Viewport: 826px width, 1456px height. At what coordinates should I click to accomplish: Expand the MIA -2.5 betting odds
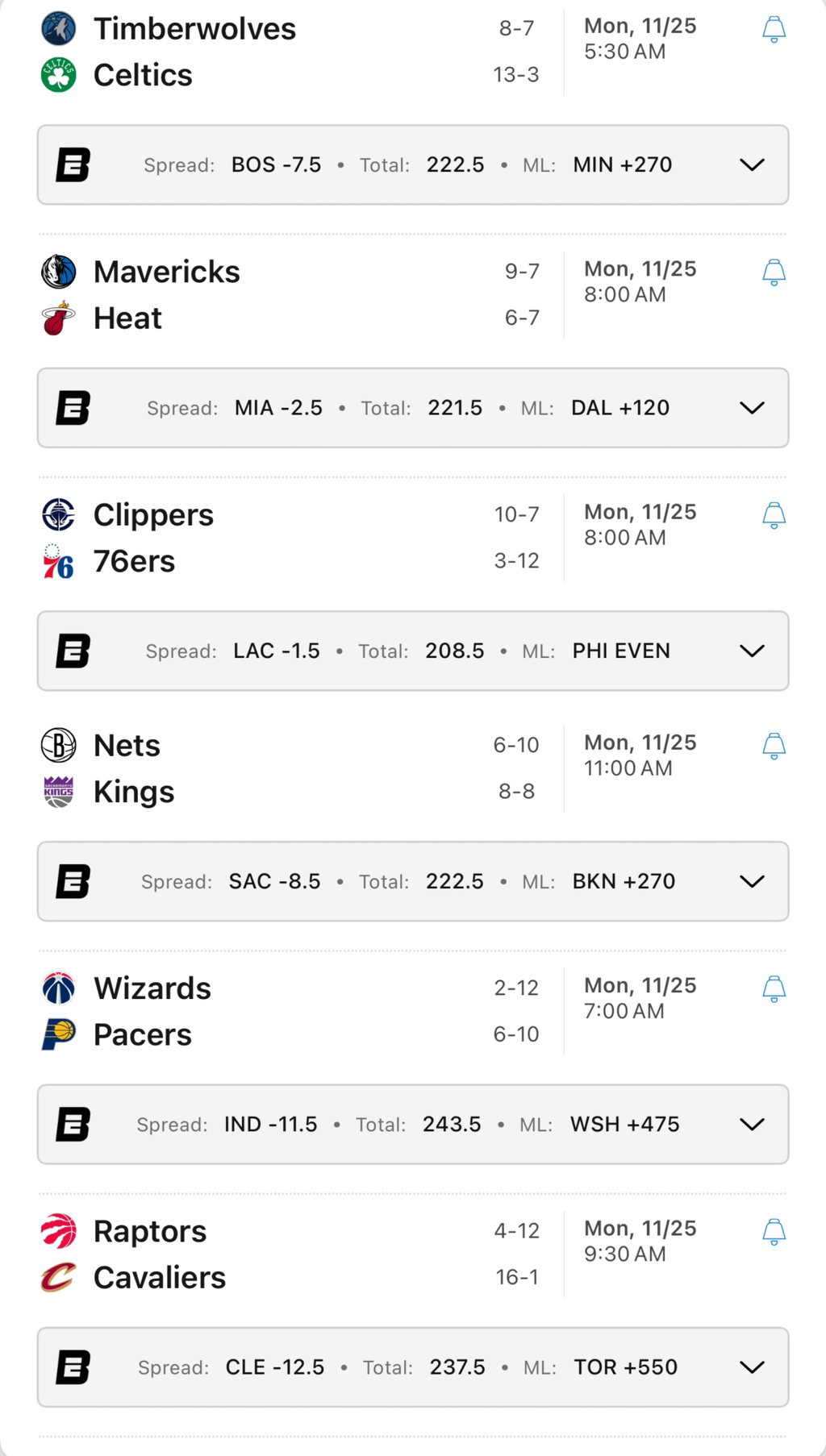point(751,408)
